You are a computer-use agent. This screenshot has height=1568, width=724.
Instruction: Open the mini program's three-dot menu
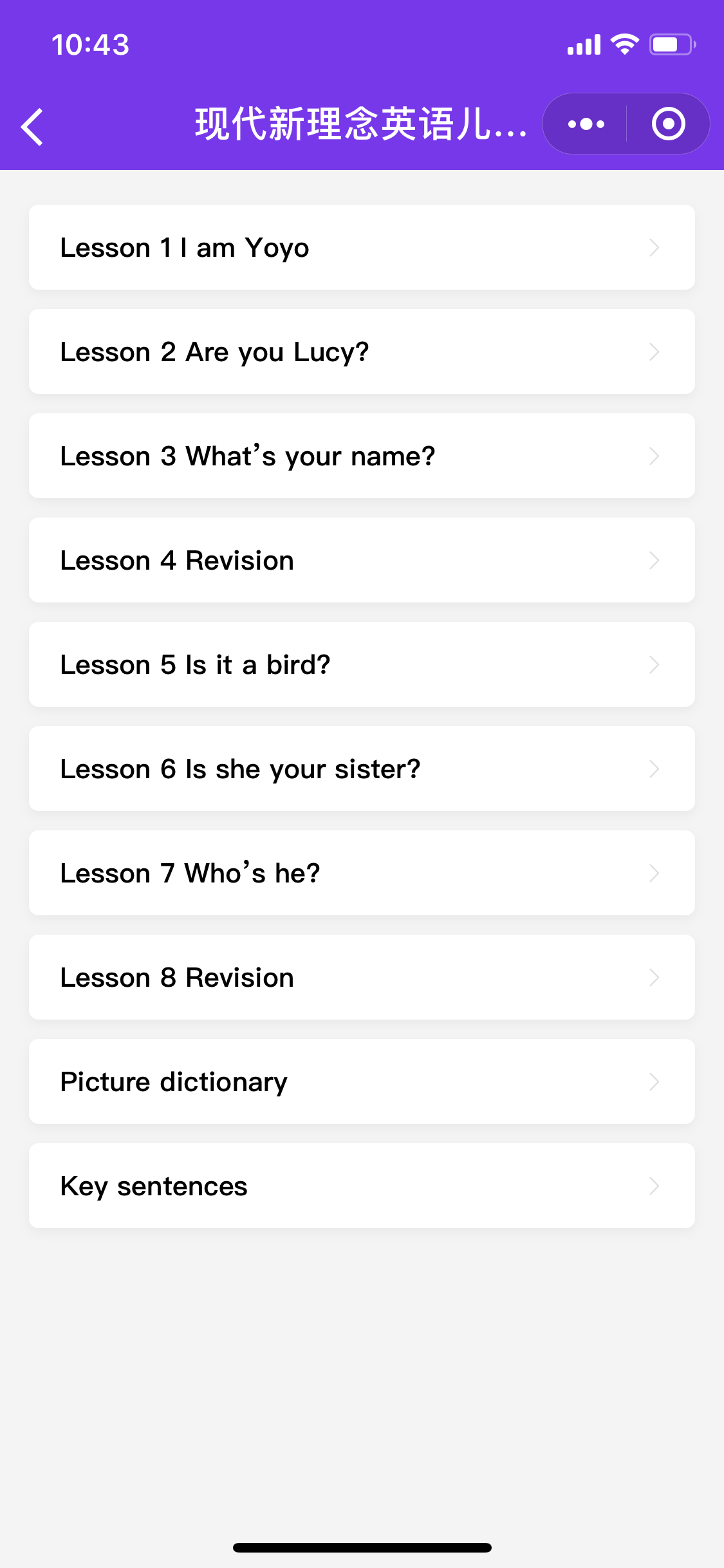586,124
